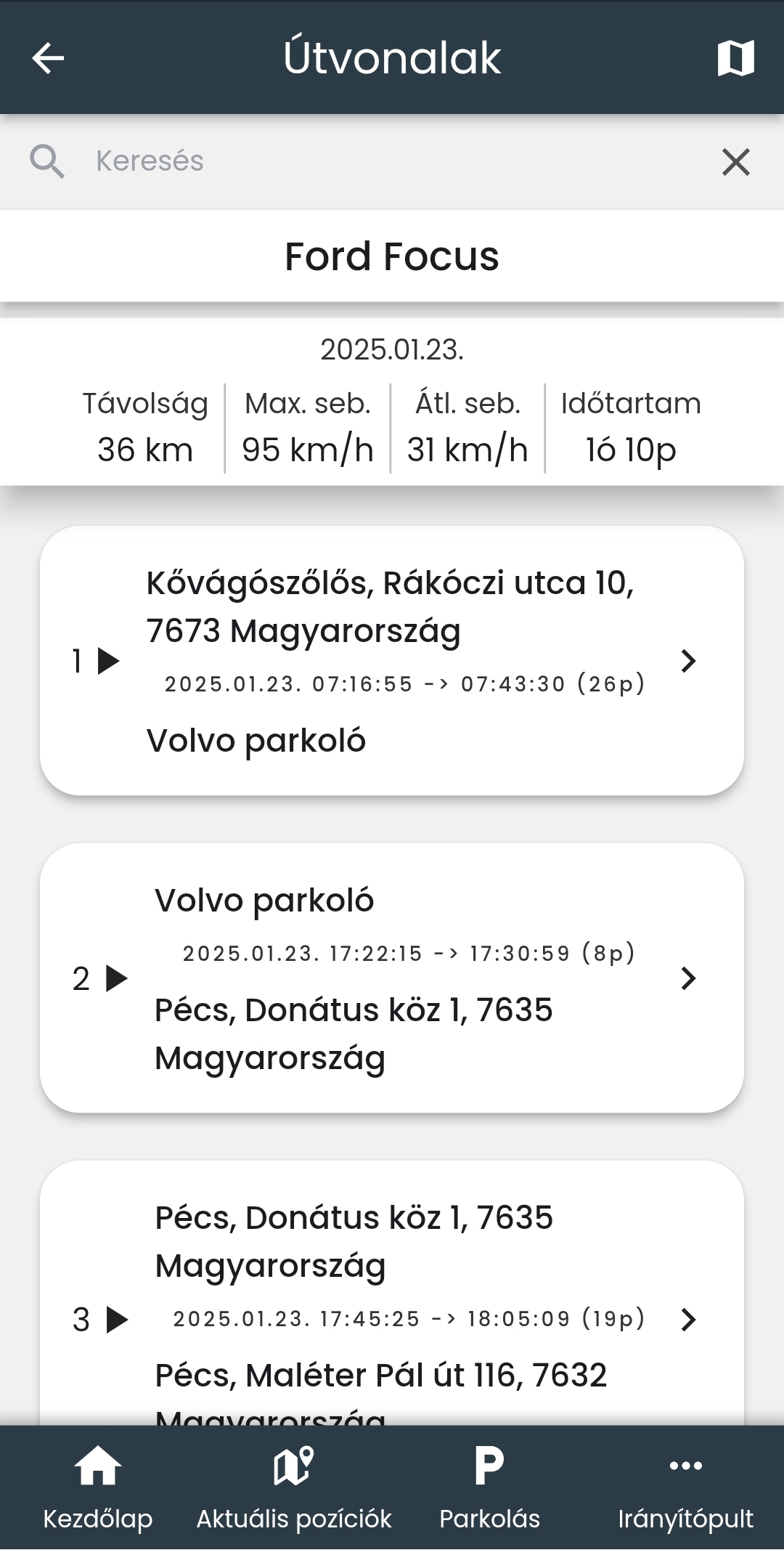Open the Parkolás tab
Viewport: 784px width, 1555px height.
pos(490,1488)
